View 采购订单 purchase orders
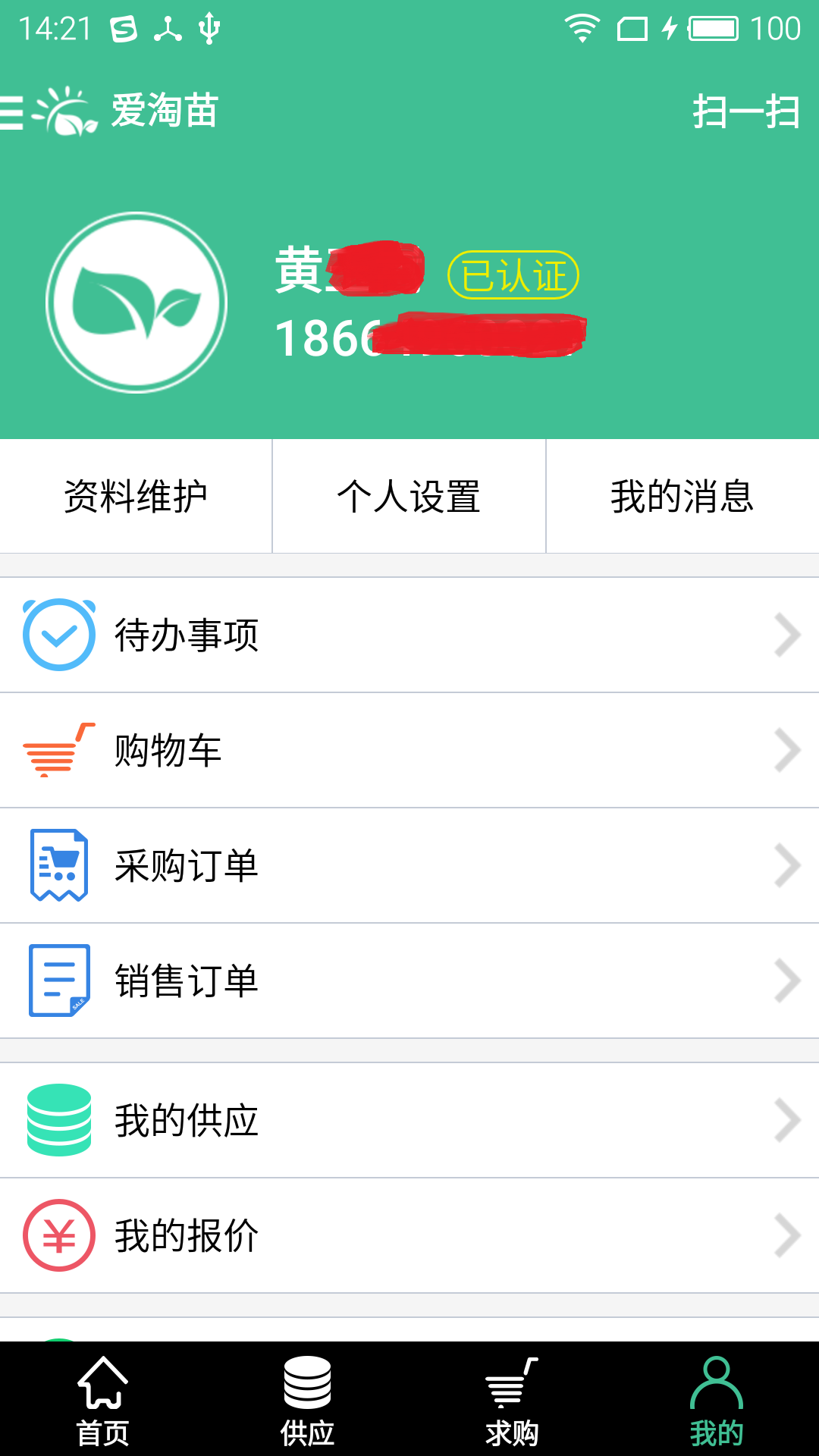The image size is (819, 1456). 409,865
